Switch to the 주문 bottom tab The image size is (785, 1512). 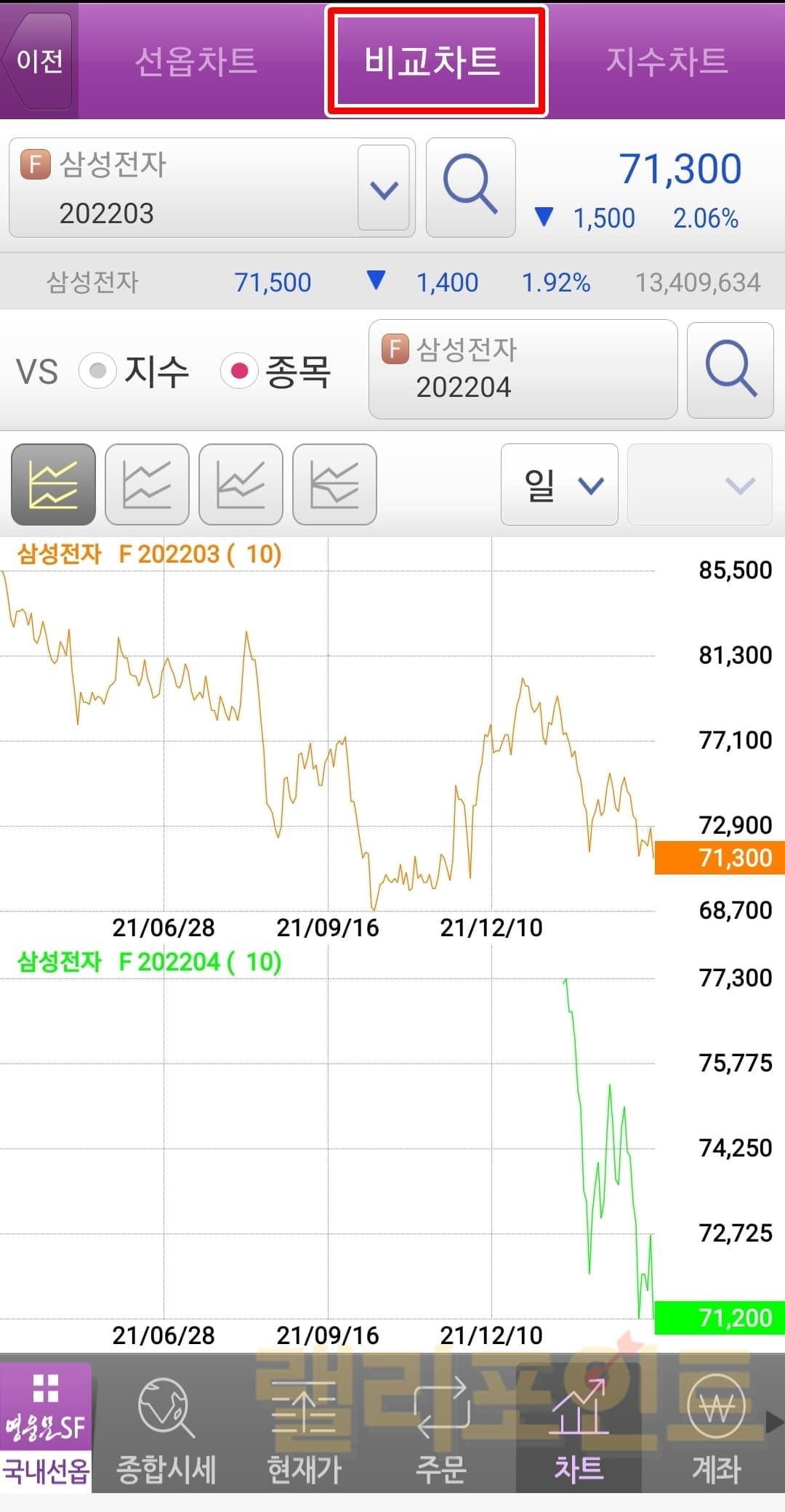(x=441, y=1426)
